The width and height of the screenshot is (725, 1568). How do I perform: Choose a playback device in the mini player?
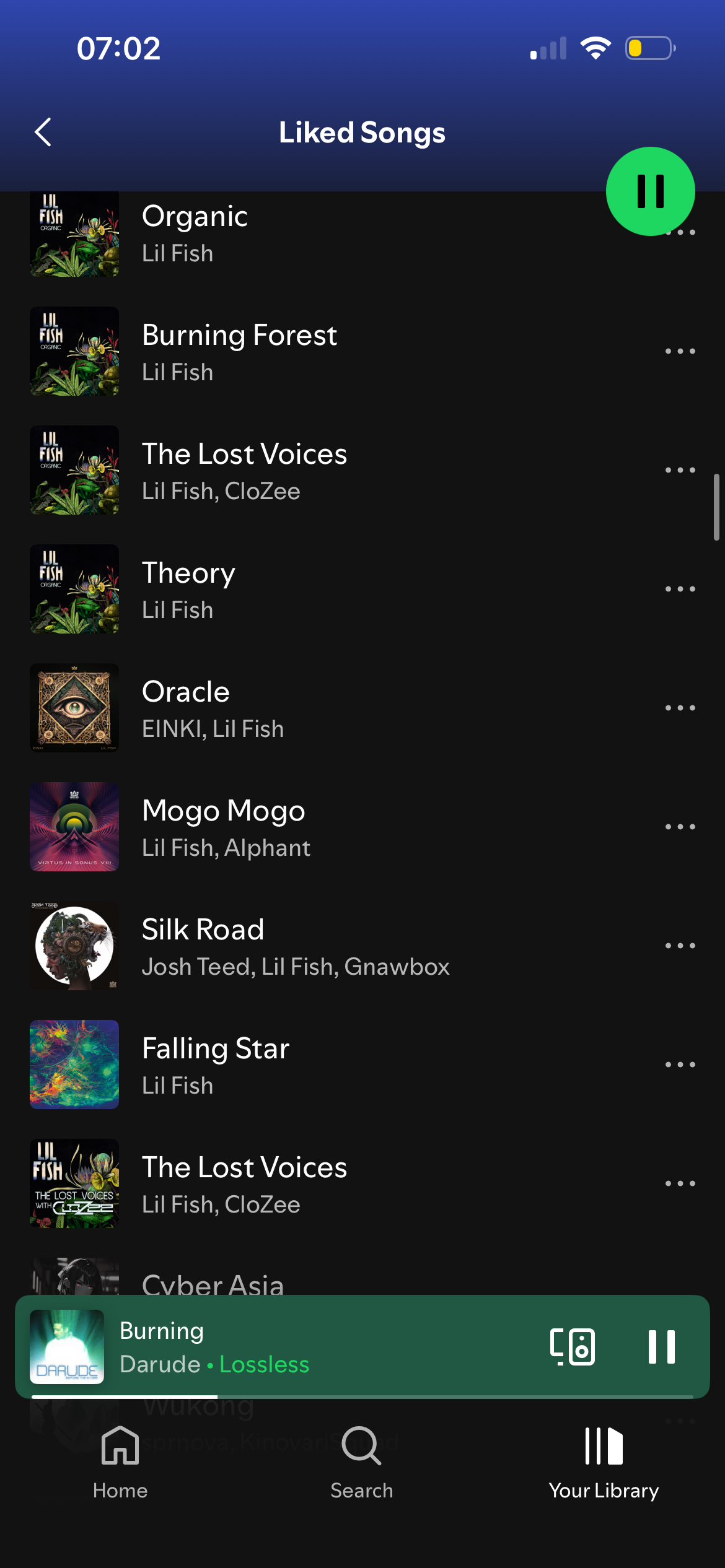point(572,1347)
